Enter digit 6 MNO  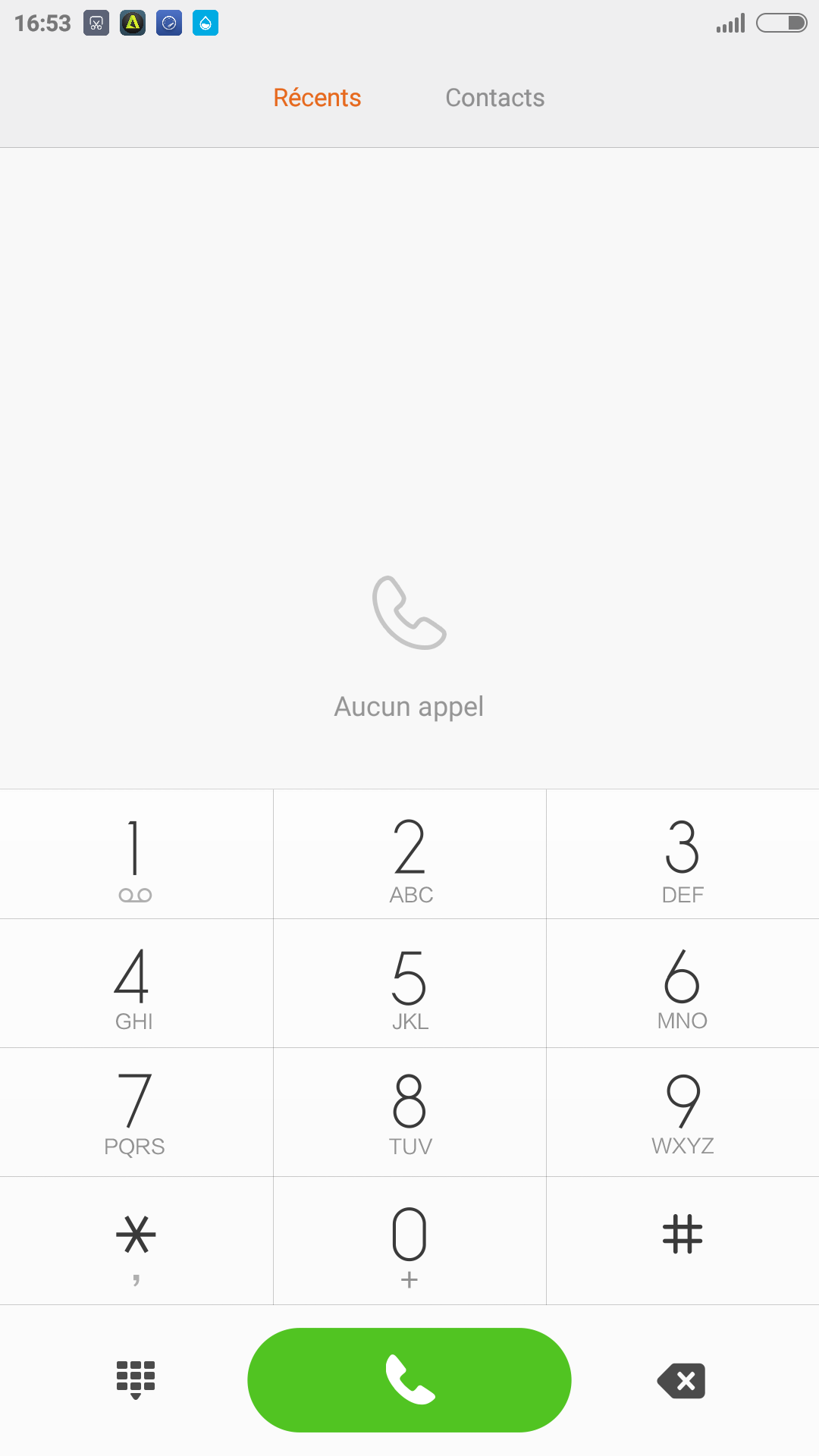[x=682, y=984]
